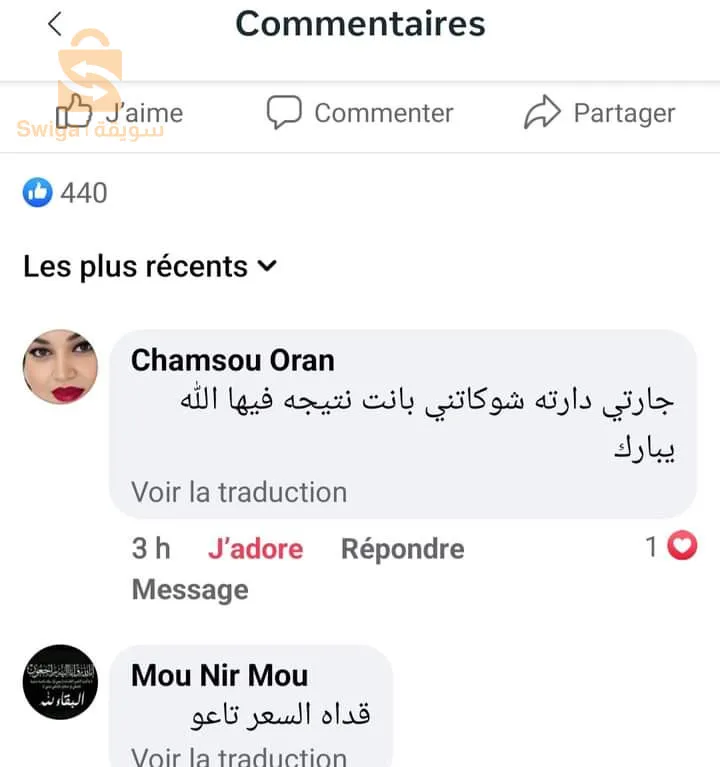Screen dimensions: 720x767
Task: Tap Chamsou Oran's profile picture
Action: (60, 366)
